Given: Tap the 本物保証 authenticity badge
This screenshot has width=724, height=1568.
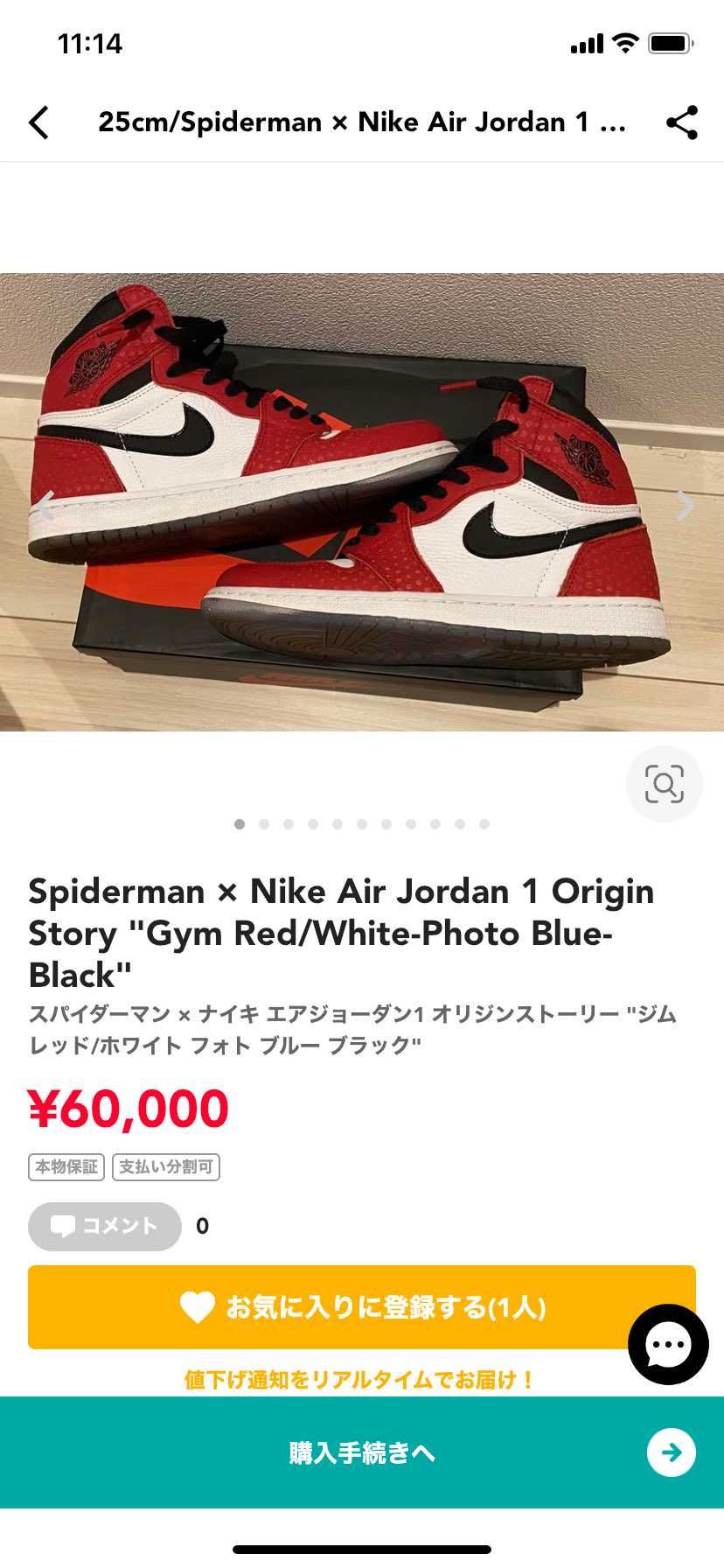Looking at the screenshot, I should click(x=65, y=1167).
